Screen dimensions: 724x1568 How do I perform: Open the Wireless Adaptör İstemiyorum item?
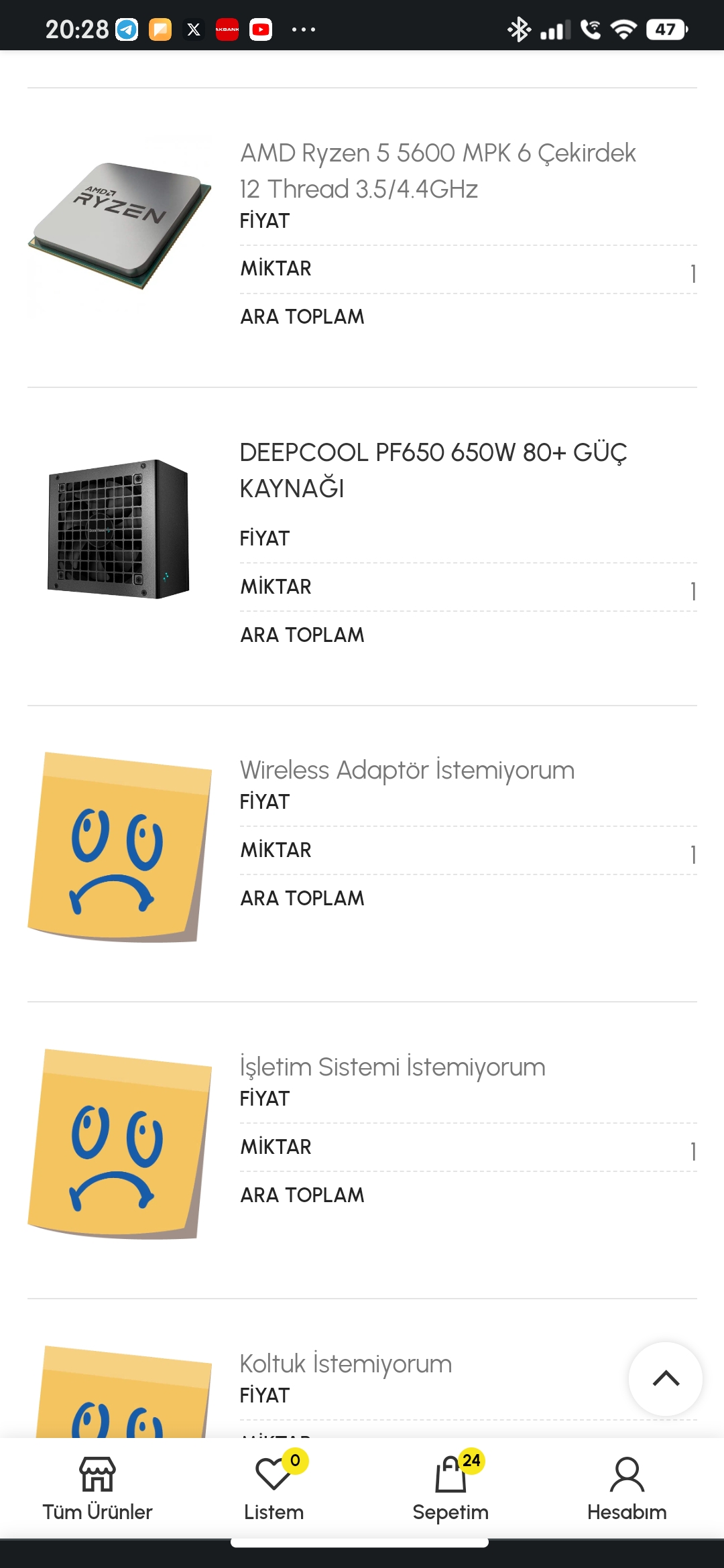pyautogui.click(x=407, y=770)
